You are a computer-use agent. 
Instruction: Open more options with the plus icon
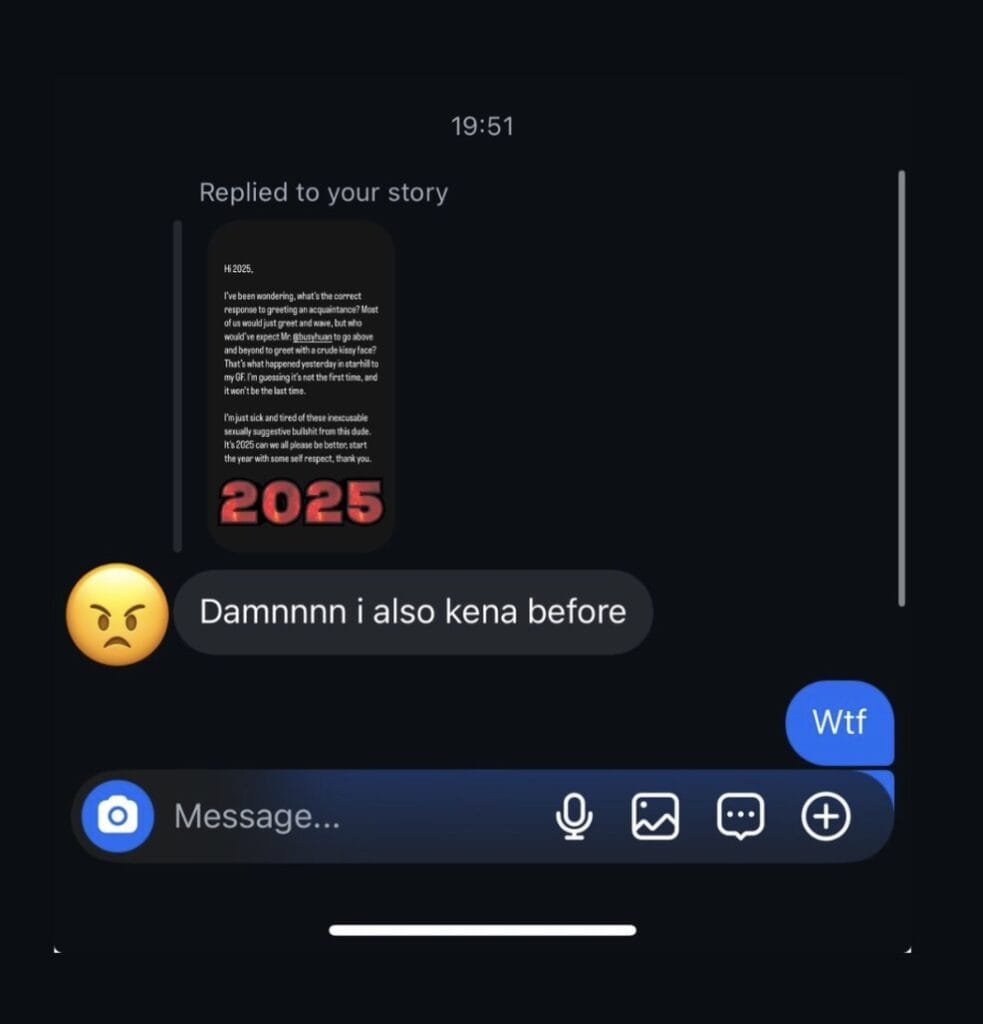825,816
